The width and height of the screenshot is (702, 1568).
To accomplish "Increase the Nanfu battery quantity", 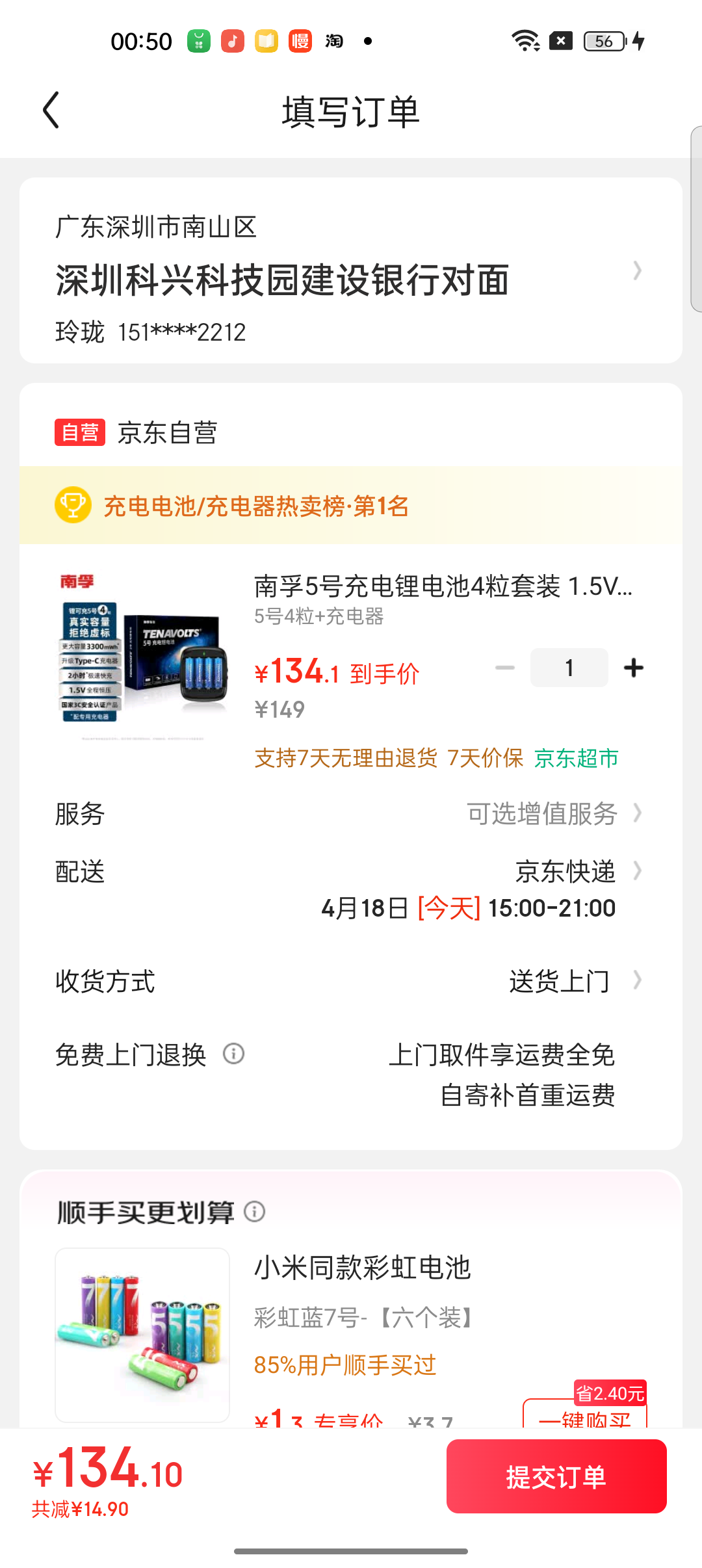I will tap(633, 668).
